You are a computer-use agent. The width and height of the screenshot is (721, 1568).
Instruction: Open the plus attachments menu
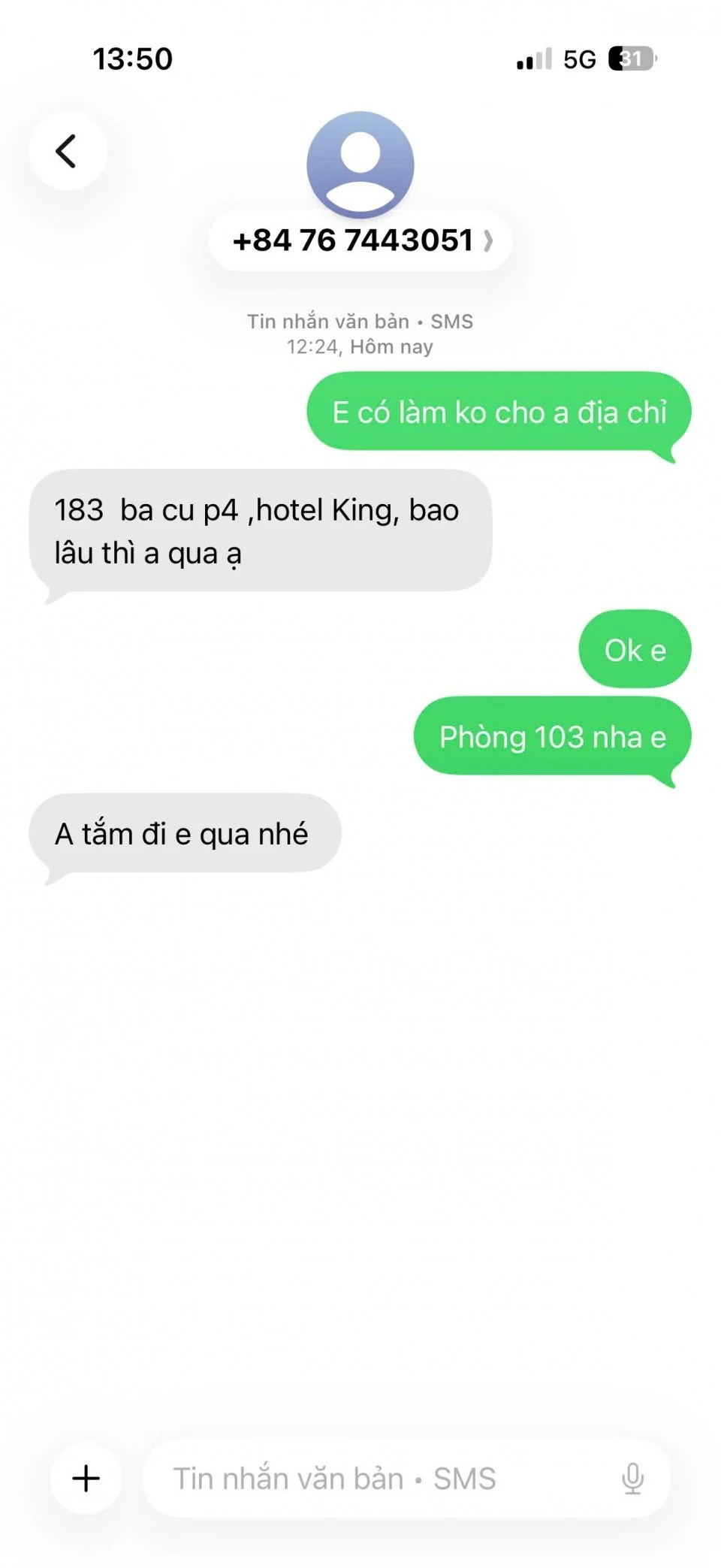click(x=86, y=1478)
